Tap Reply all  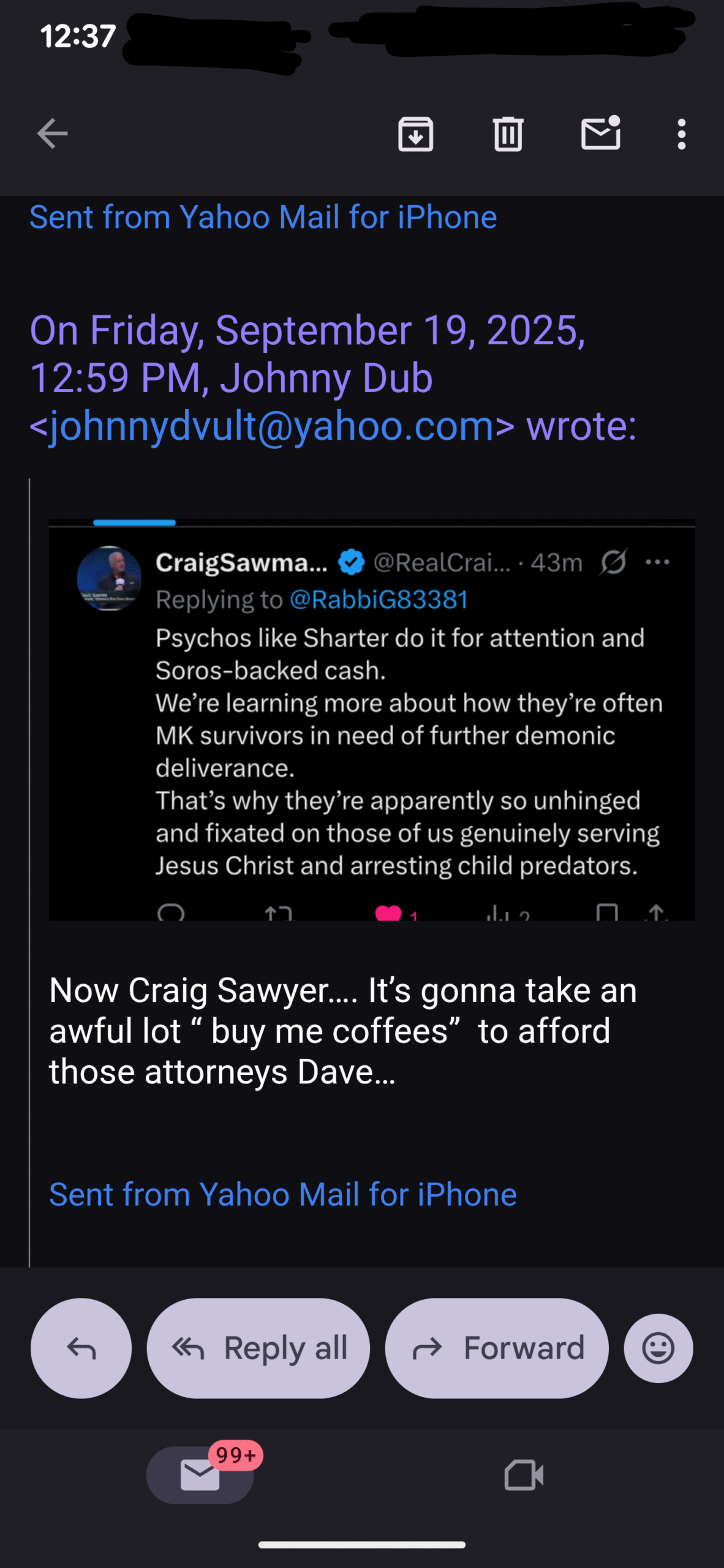(258, 1348)
